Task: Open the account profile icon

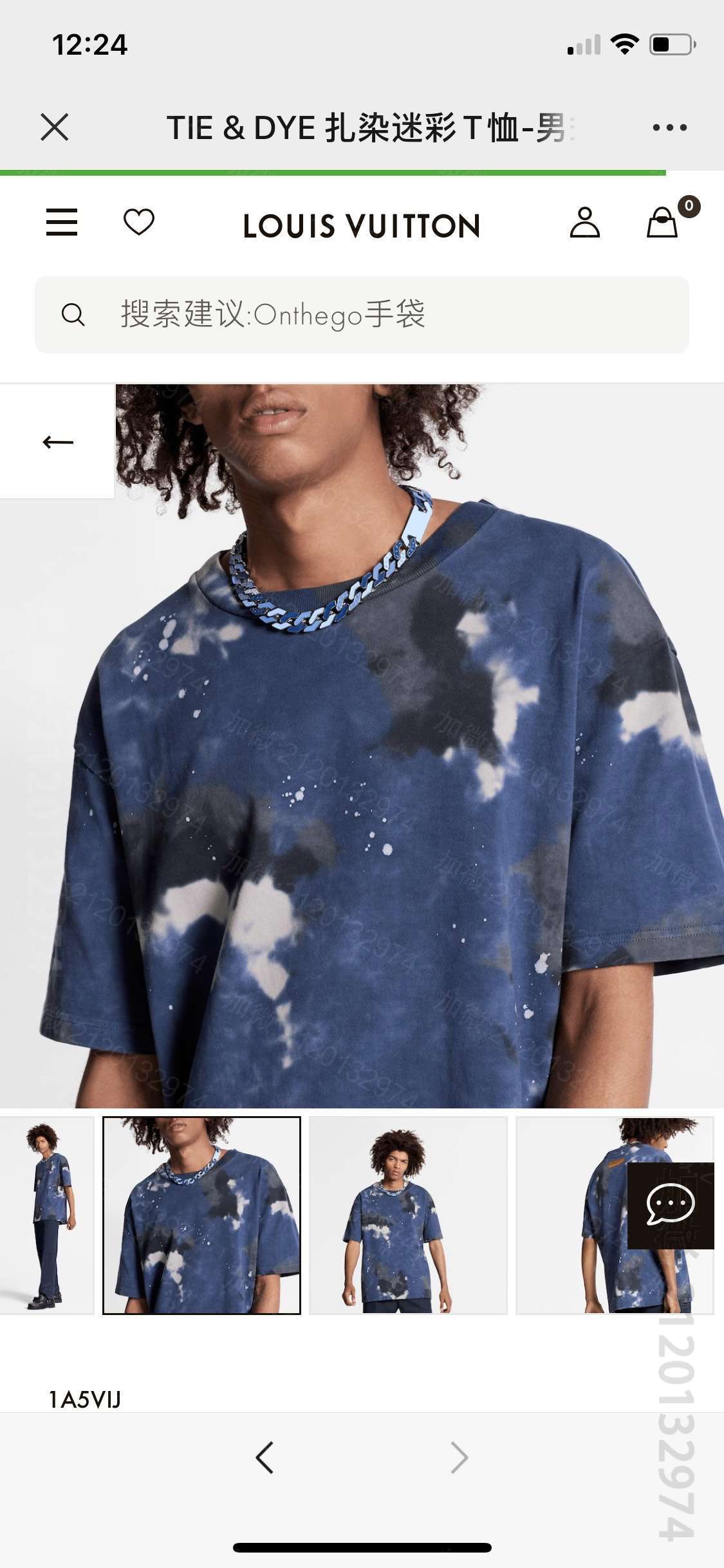Action: point(584,223)
